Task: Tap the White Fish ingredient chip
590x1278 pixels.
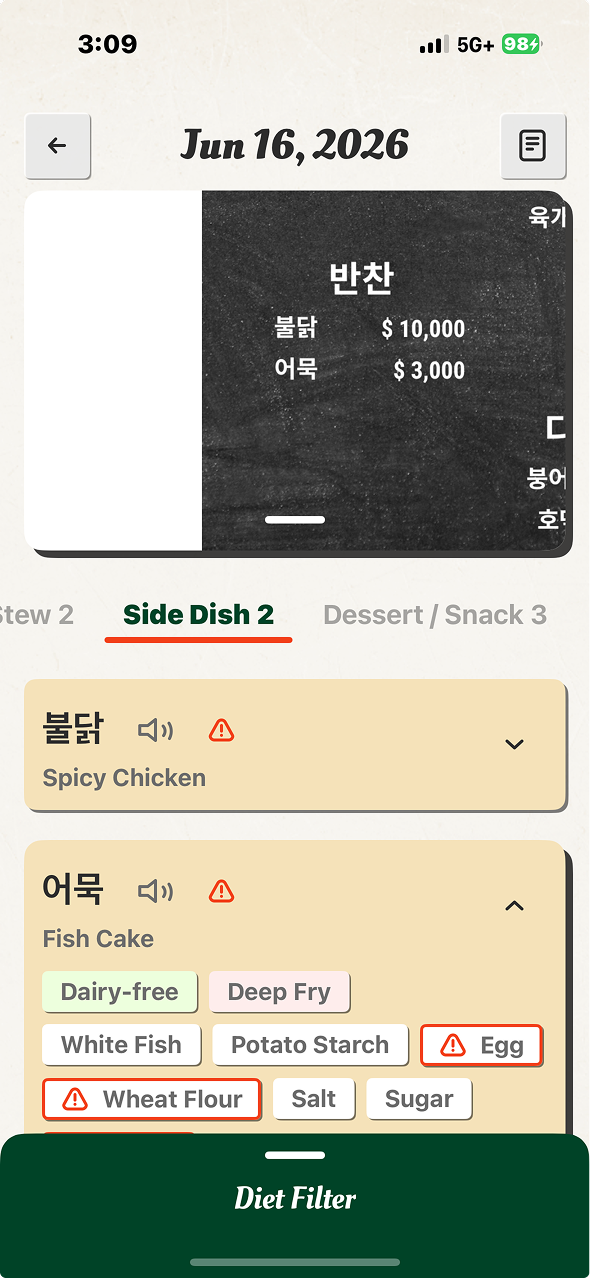Action: click(121, 1045)
